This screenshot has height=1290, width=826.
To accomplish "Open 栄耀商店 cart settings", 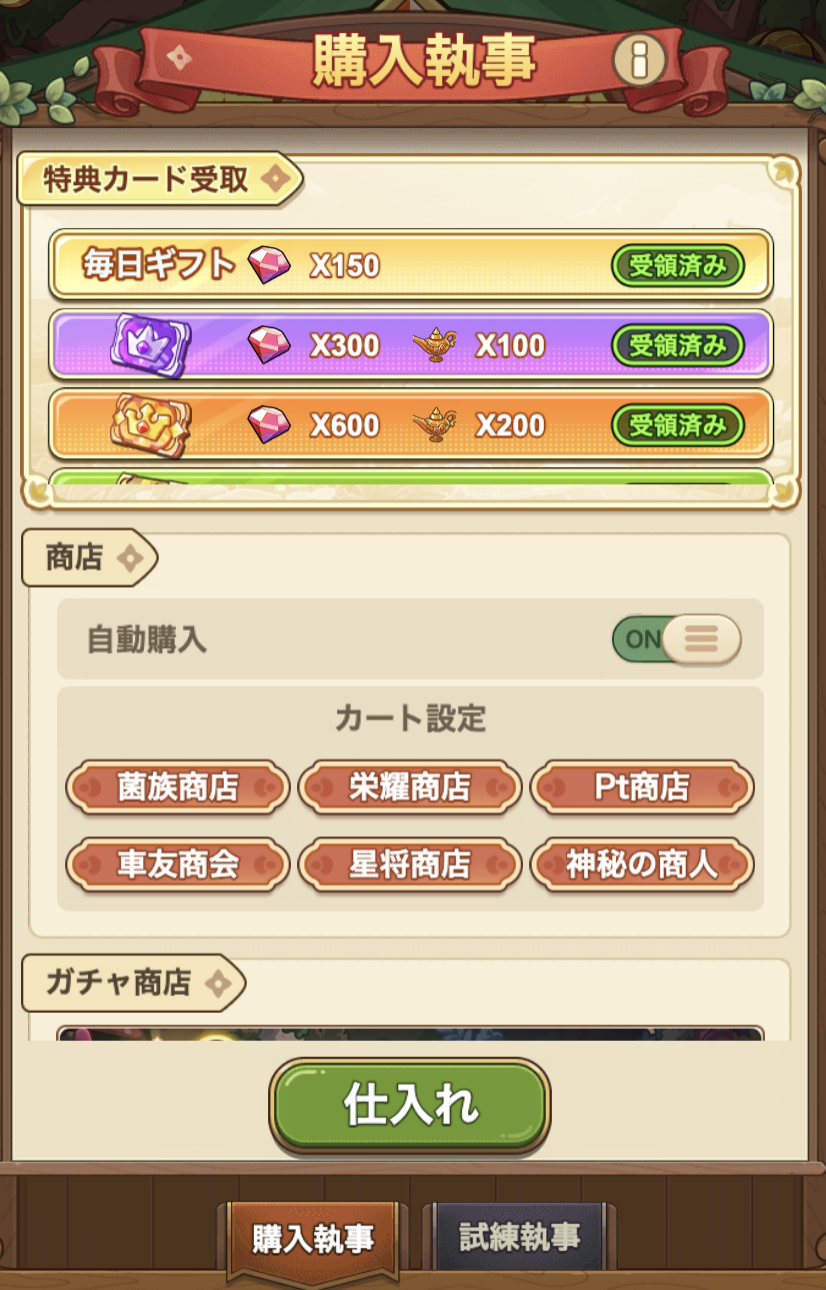I will coord(410,787).
